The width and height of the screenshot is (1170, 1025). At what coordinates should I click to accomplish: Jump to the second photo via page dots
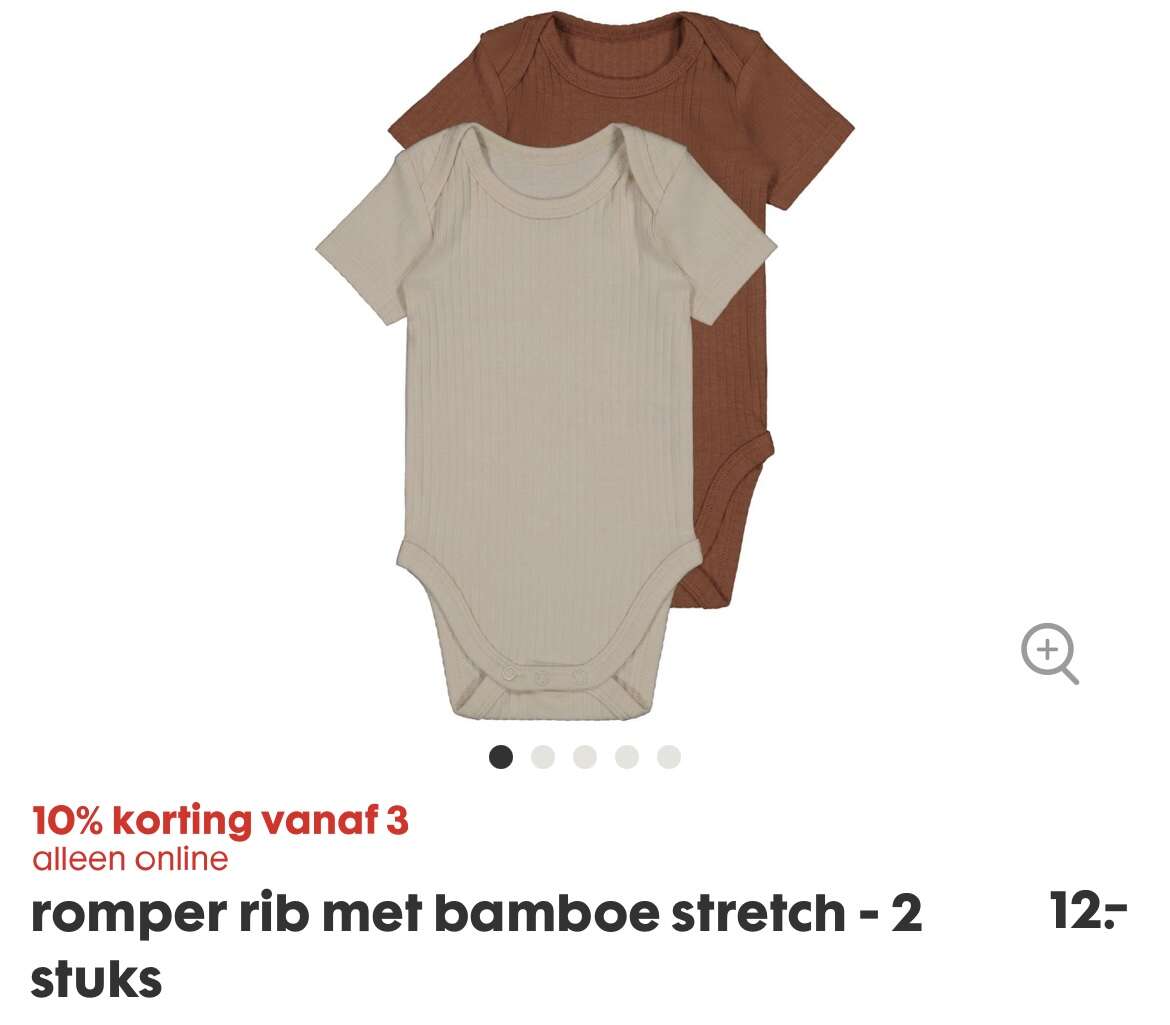(543, 758)
